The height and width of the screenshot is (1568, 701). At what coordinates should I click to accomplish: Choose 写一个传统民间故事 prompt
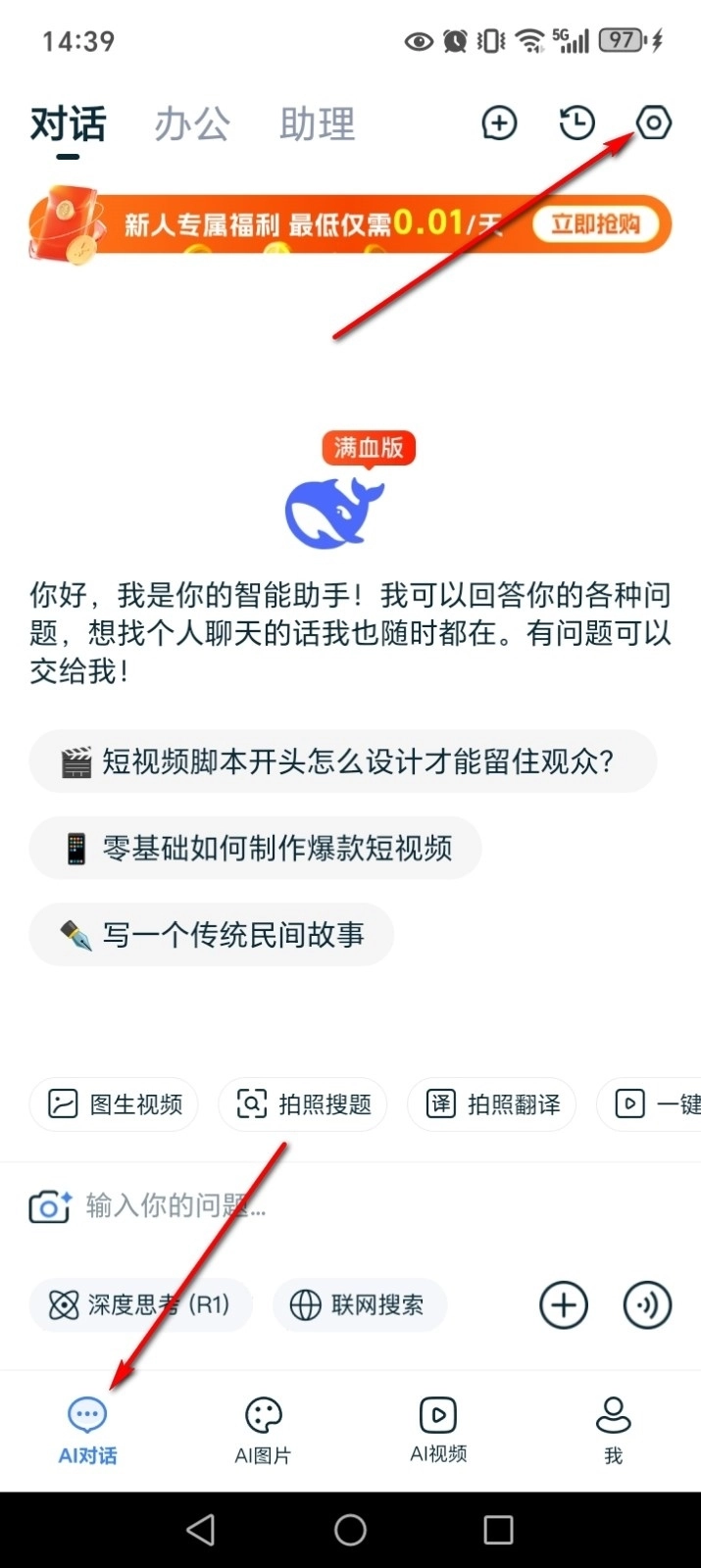[211, 935]
